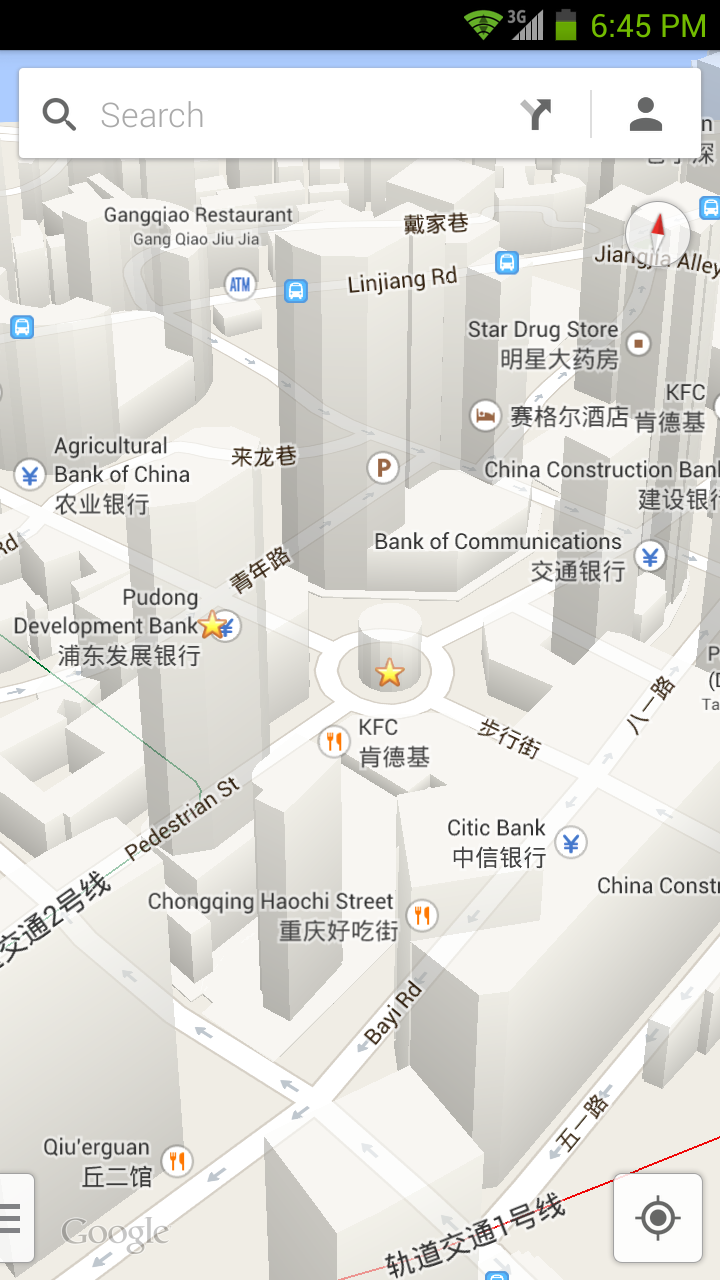Screen dimensions: 720x1280
Task: Open the KFC restaurant marker near the roundabout
Action: coord(334,742)
